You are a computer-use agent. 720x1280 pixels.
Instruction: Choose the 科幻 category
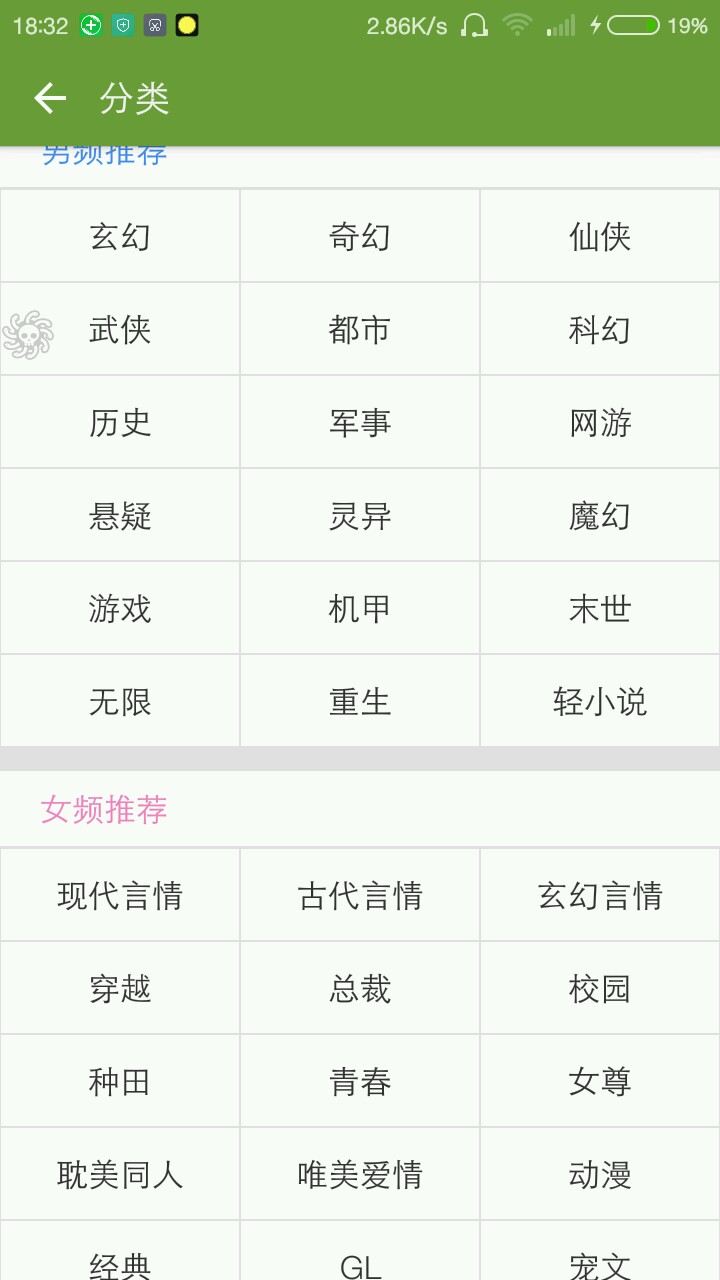(x=600, y=330)
